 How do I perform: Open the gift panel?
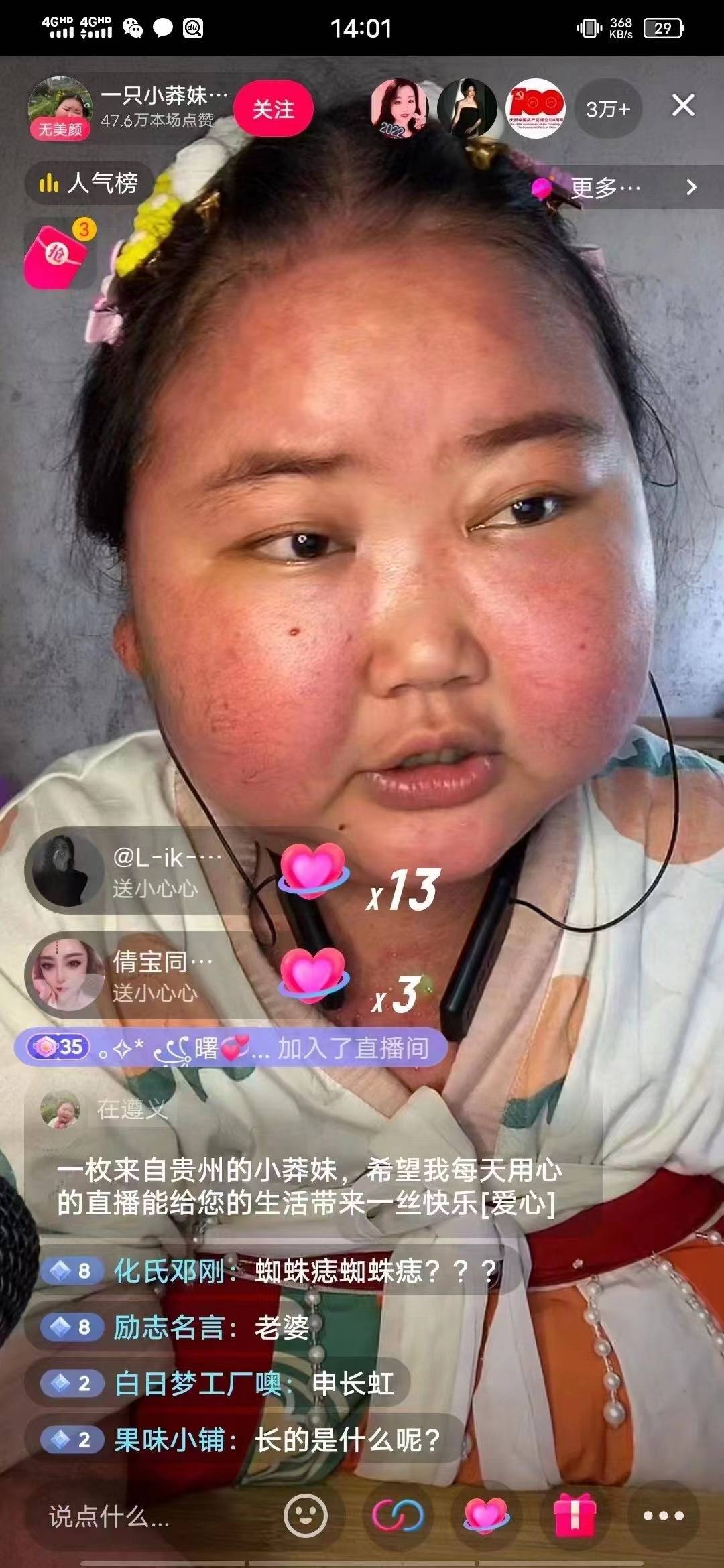pyautogui.click(x=575, y=1515)
